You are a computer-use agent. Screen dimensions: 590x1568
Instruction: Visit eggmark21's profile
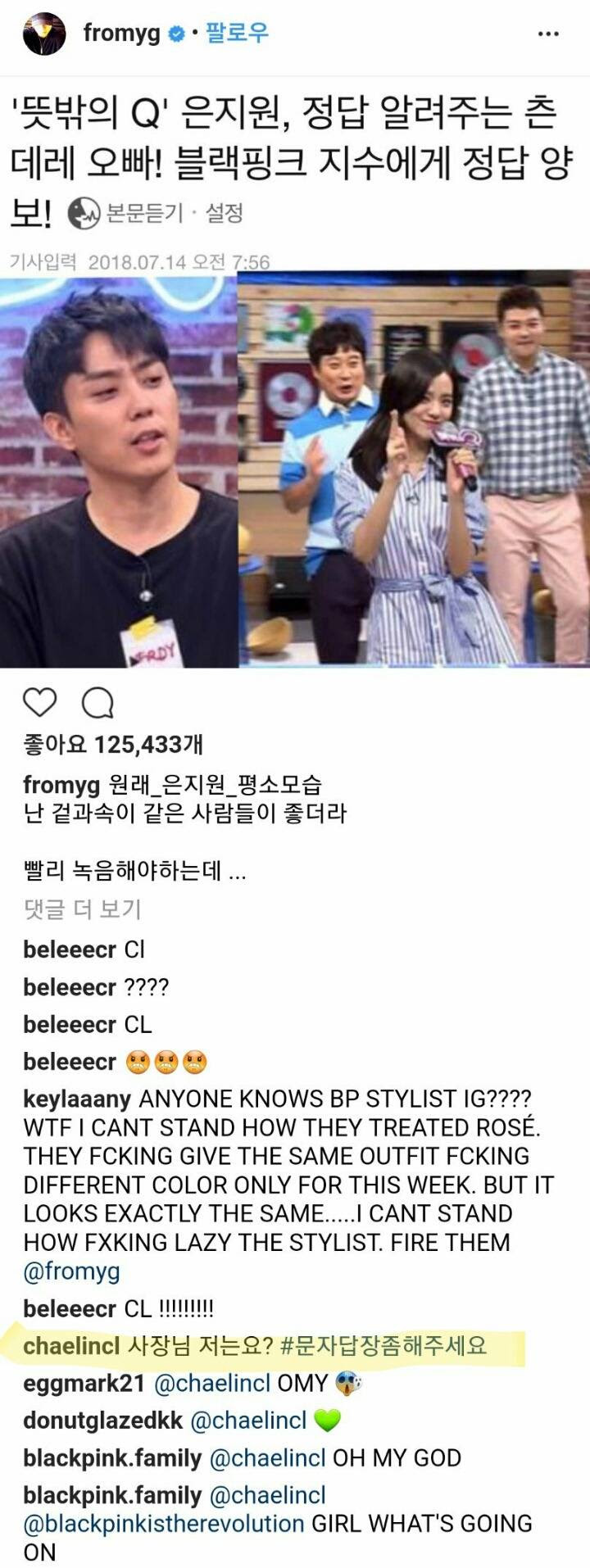[x=84, y=1384]
